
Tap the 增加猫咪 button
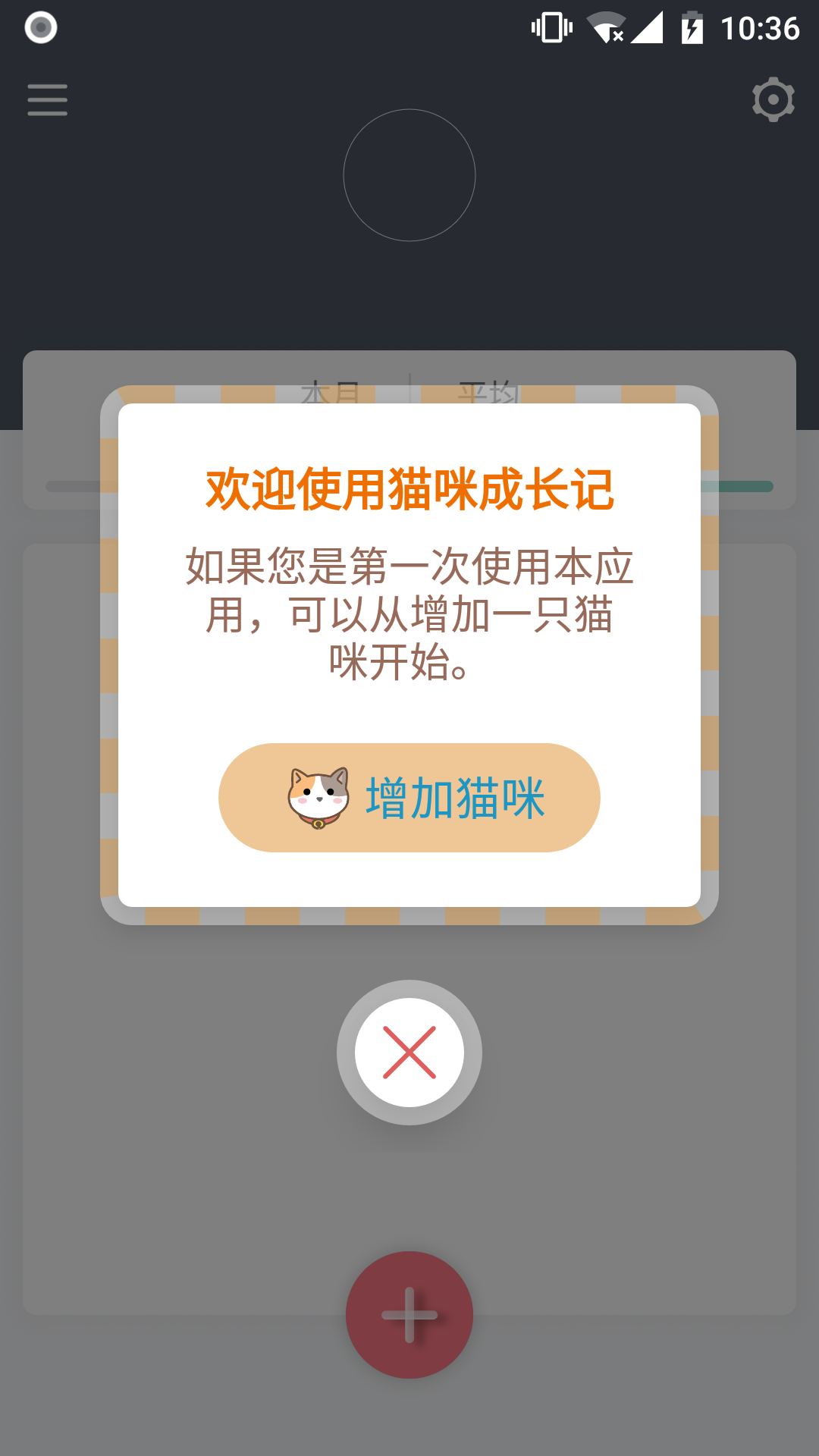(409, 798)
